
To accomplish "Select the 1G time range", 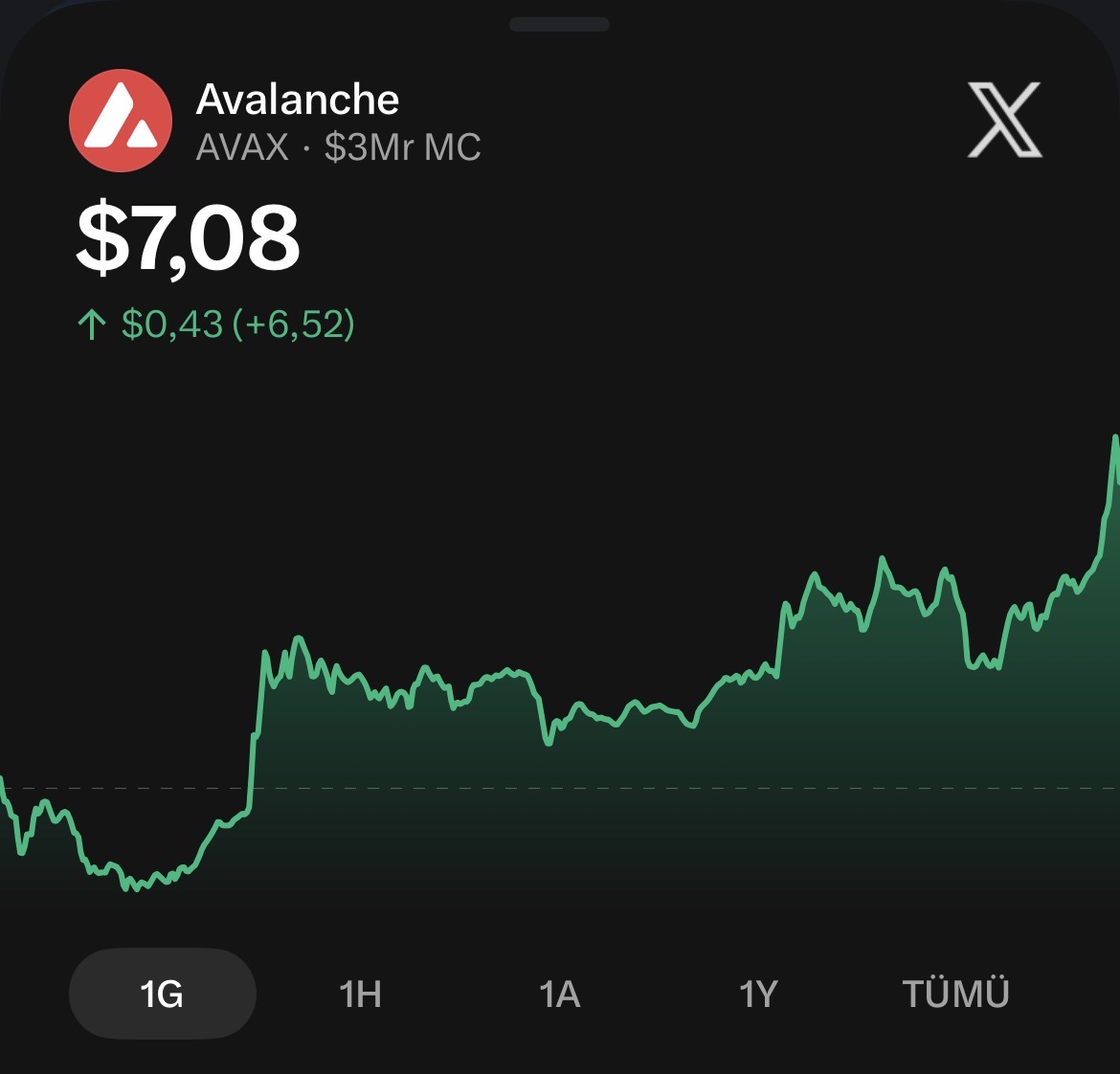I will pyautogui.click(x=162, y=994).
